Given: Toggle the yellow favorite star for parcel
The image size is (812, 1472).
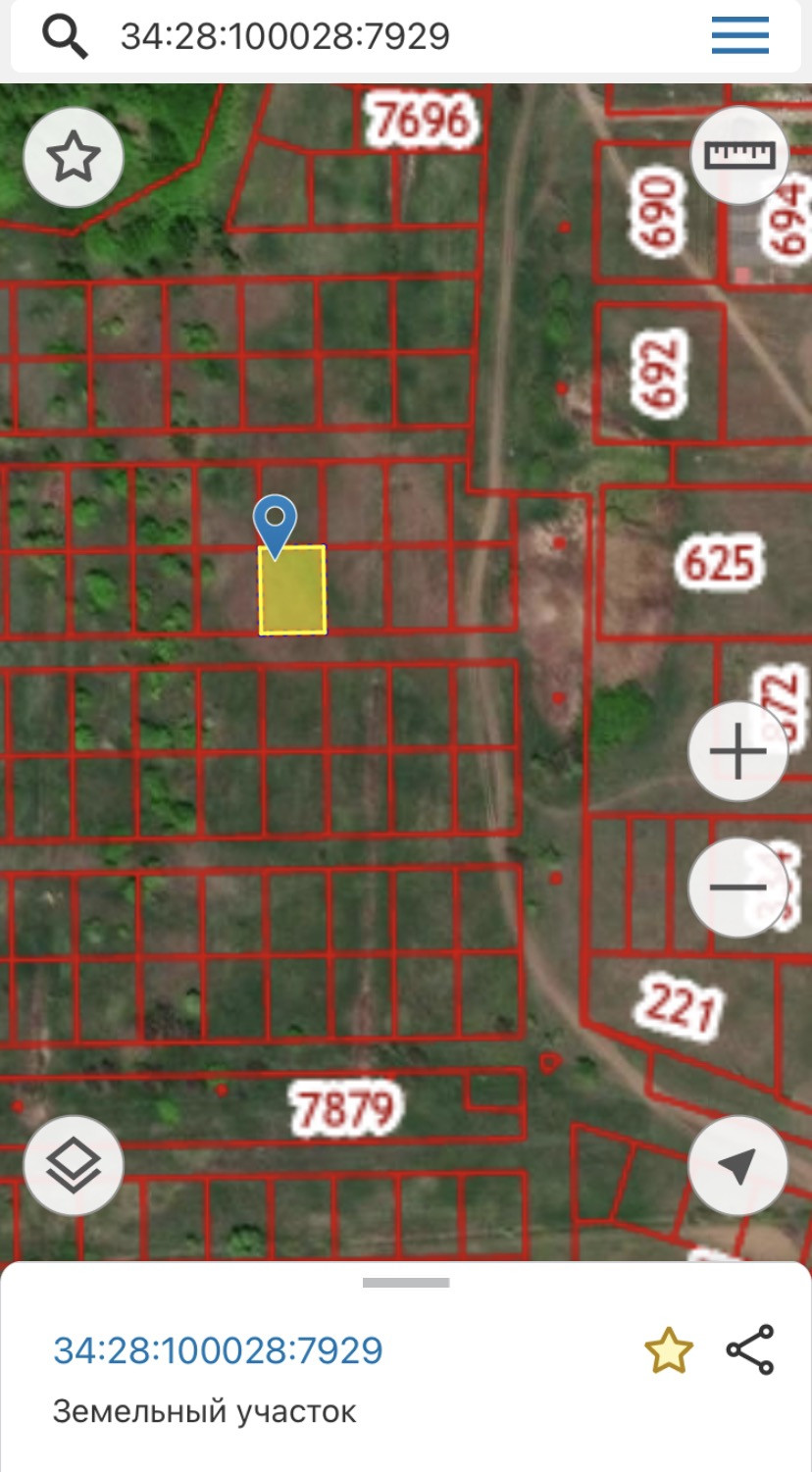Looking at the screenshot, I should pyautogui.click(x=669, y=1350).
